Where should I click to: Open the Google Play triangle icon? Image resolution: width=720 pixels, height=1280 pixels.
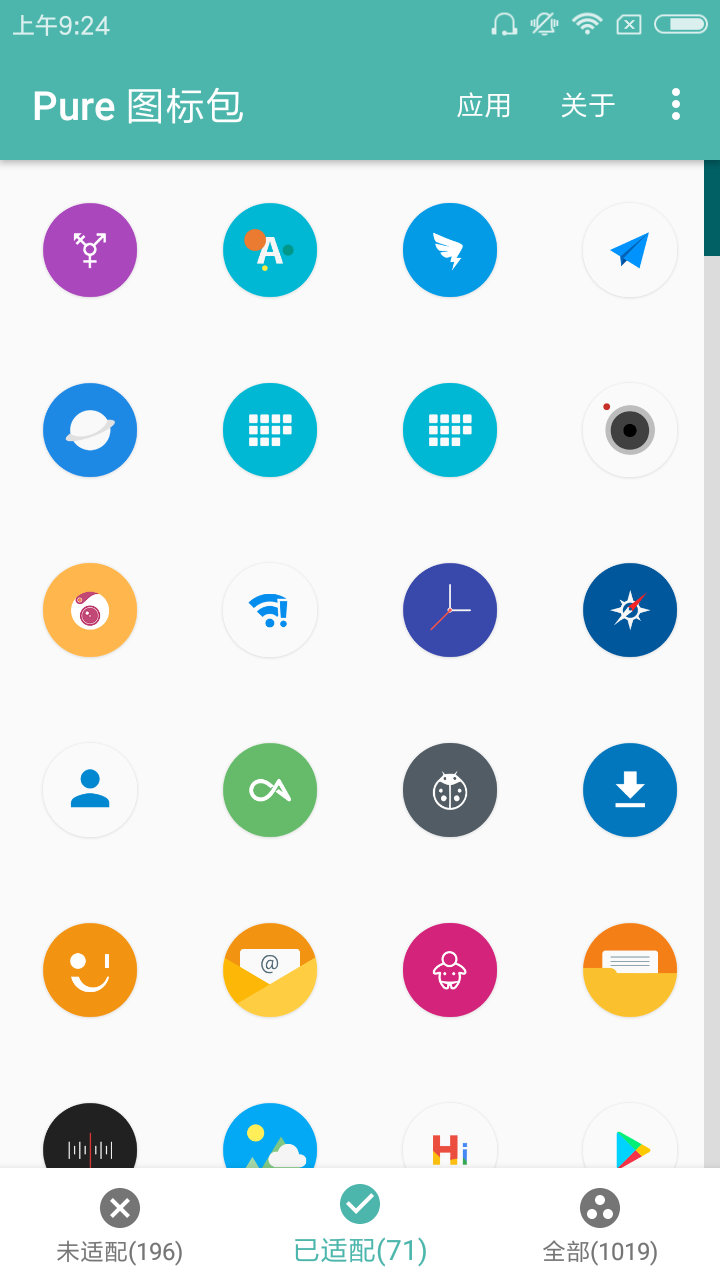click(630, 1135)
